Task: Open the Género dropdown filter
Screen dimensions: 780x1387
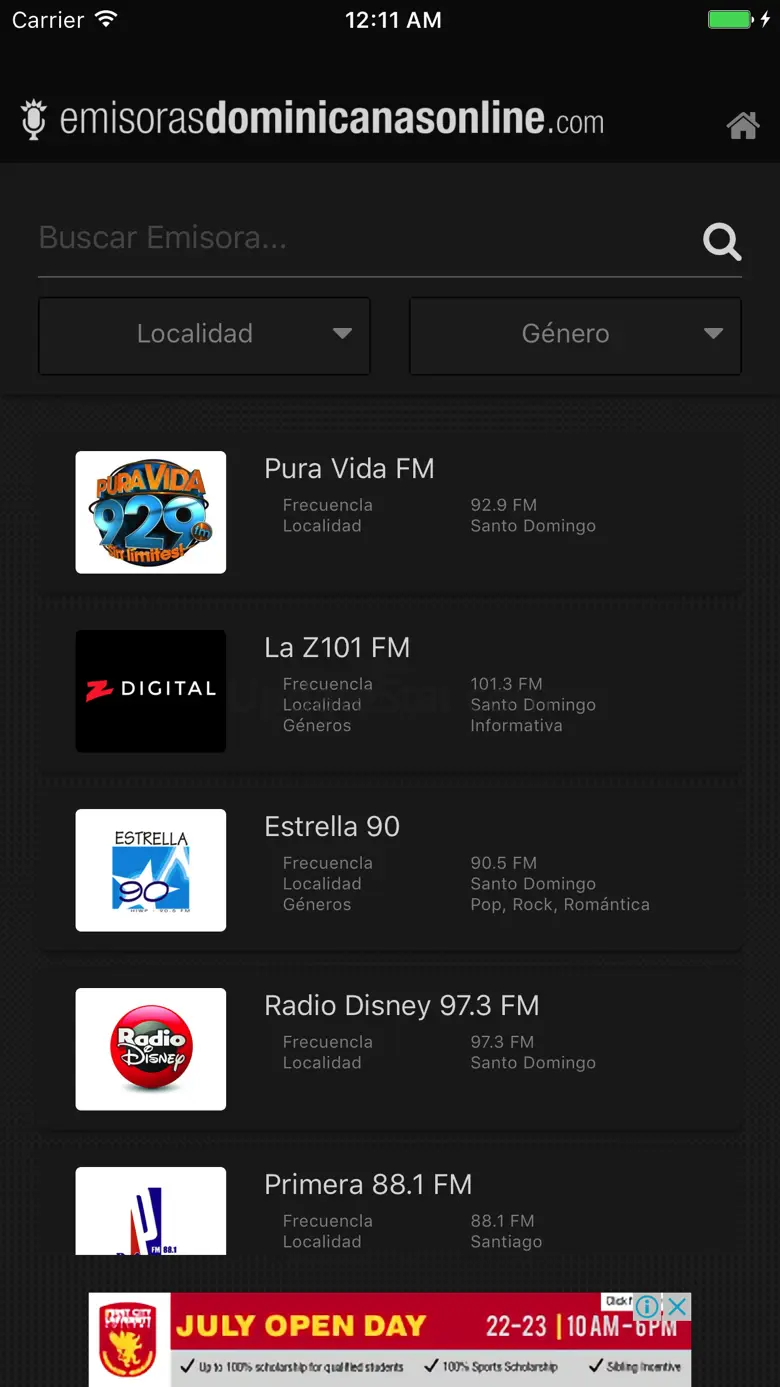Action: click(575, 334)
